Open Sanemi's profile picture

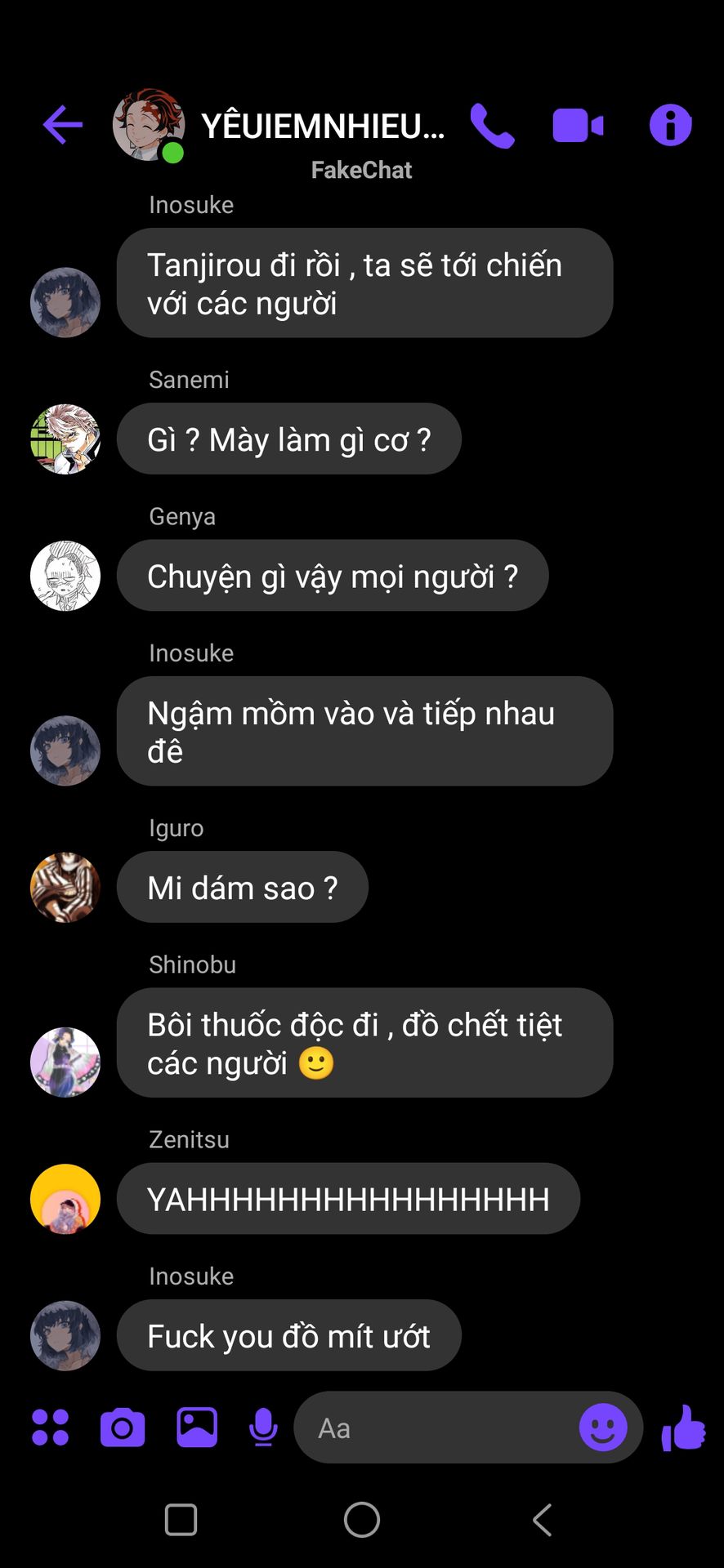pos(65,439)
